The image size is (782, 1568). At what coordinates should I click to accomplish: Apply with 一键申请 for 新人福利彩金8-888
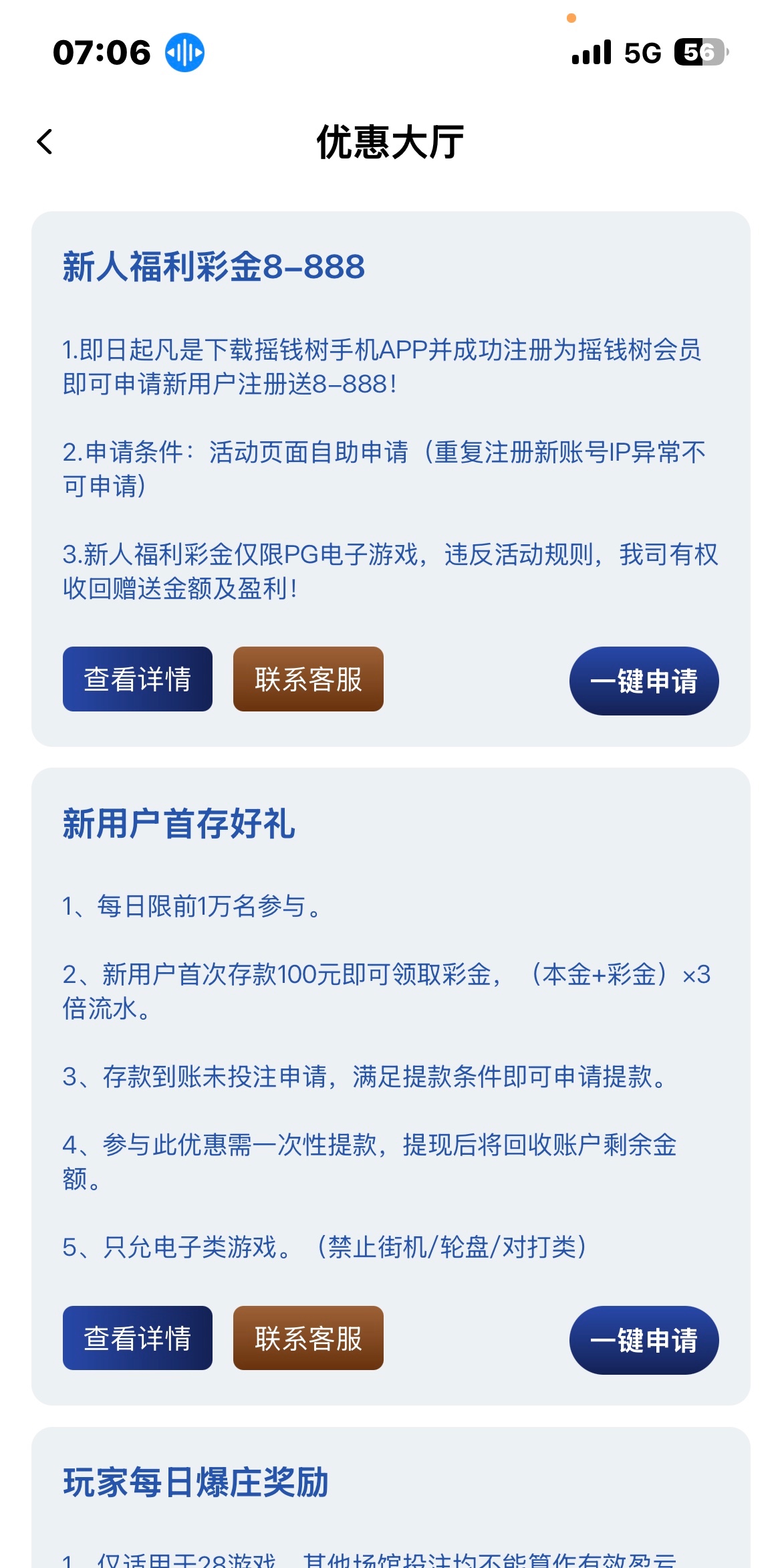(x=644, y=681)
